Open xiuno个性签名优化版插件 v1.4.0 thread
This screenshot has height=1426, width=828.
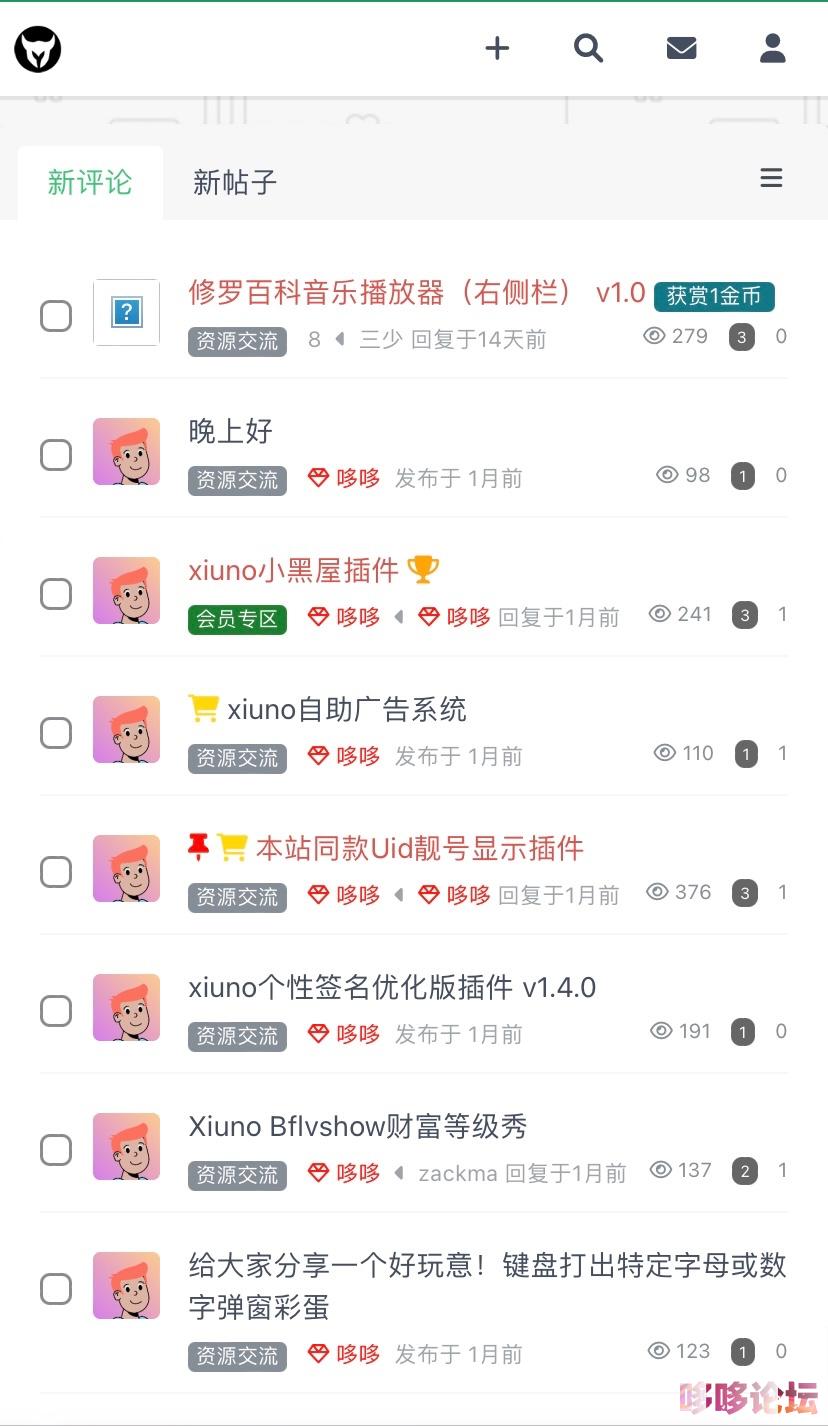[392, 988]
